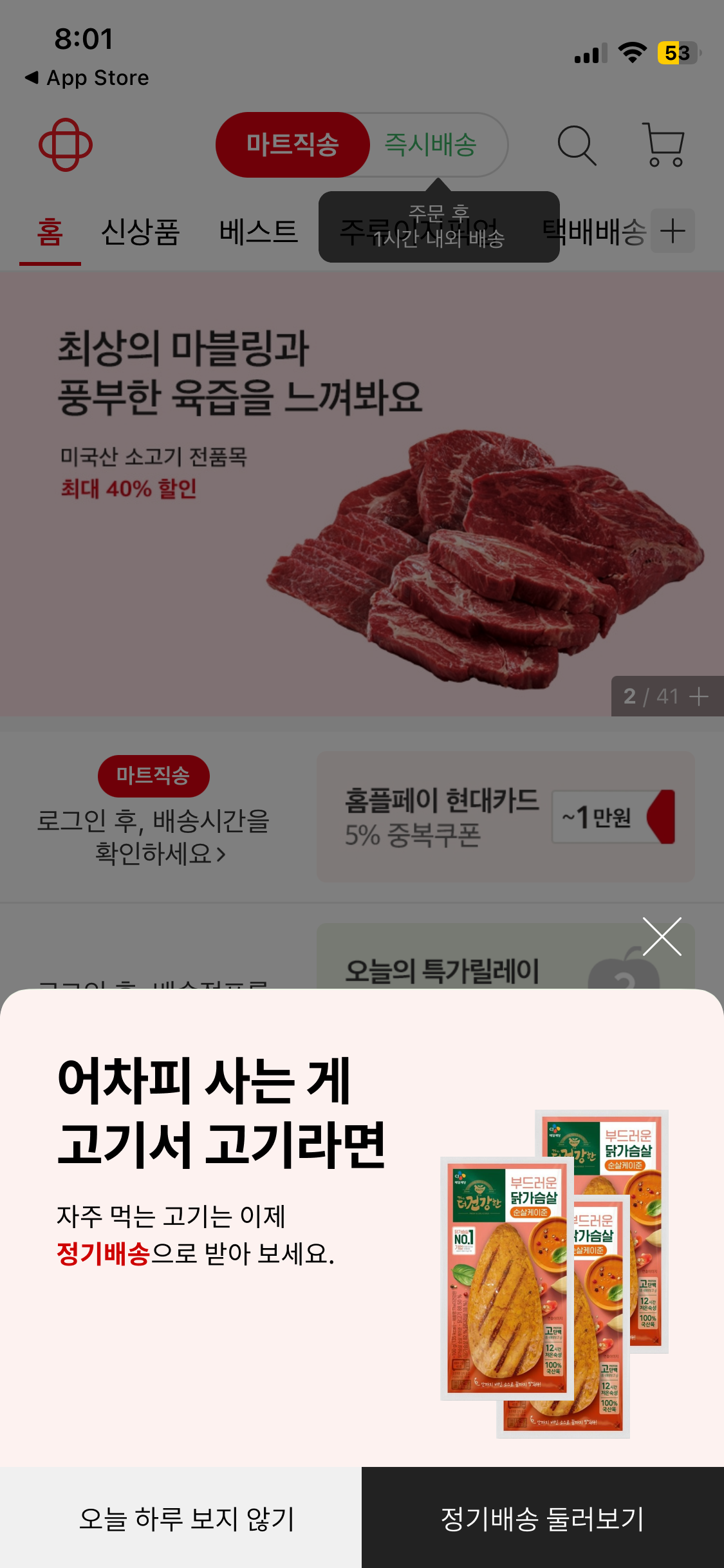
Task: Tap the 마트직송 badge on the coupon banner
Action: pos(153,776)
